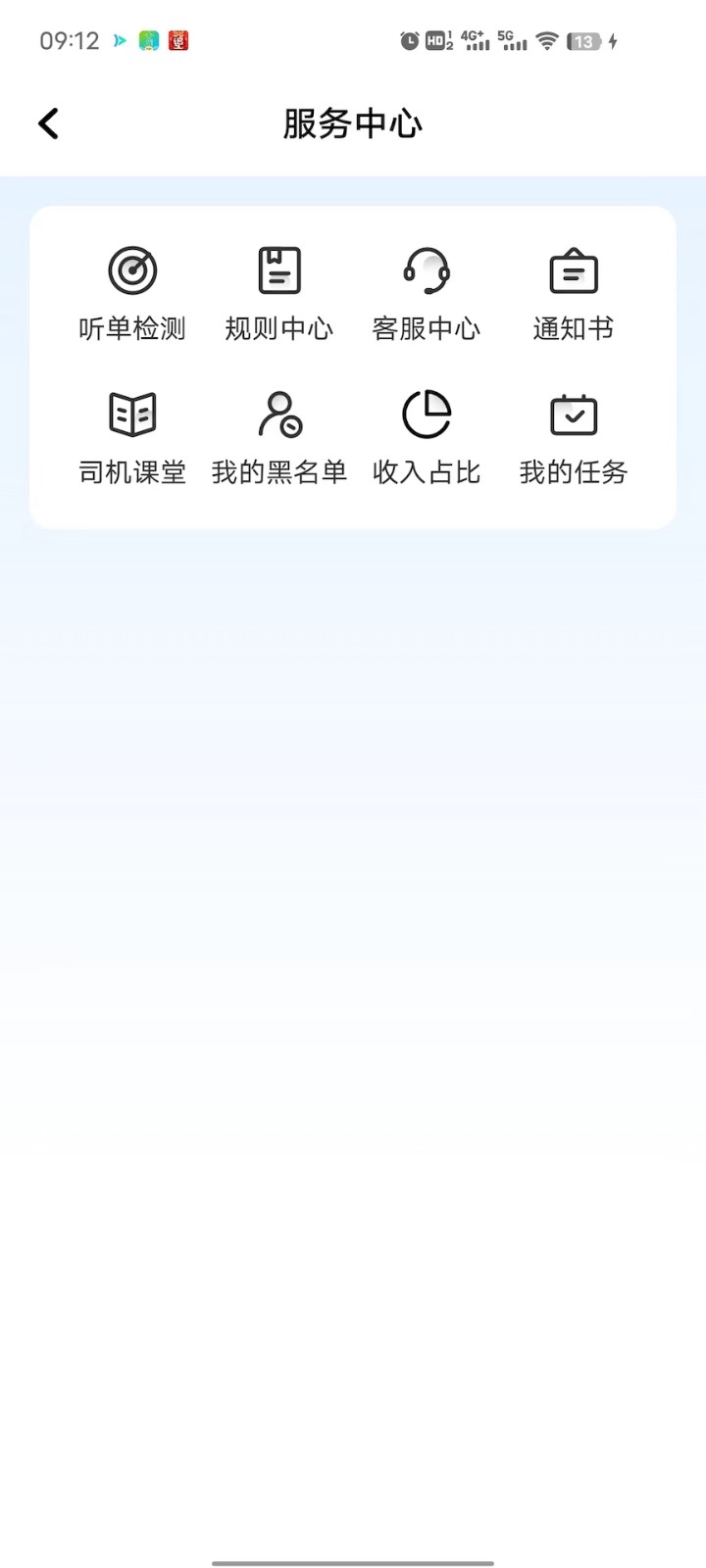706x1568 pixels.
Task: Open 规则中心 (rule center) icon
Action: coord(279,293)
